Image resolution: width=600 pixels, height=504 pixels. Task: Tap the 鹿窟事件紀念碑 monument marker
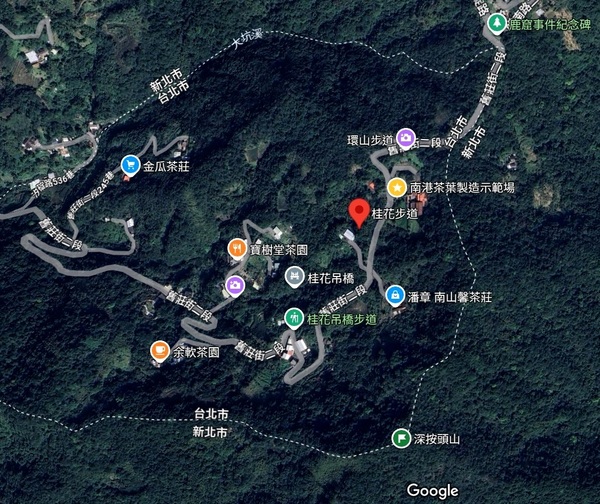coord(496,21)
